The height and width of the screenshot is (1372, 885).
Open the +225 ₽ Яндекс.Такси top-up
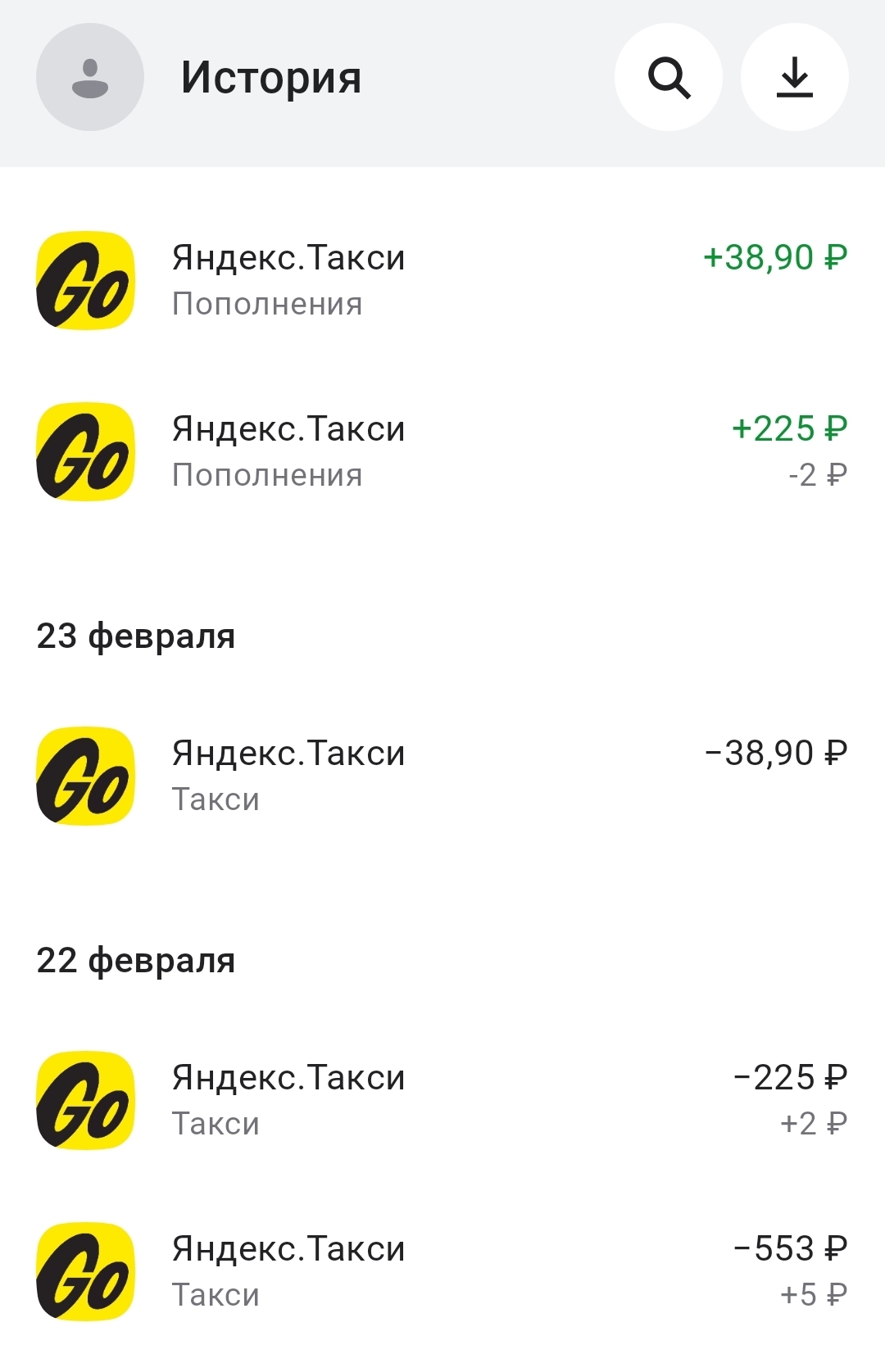click(x=442, y=451)
